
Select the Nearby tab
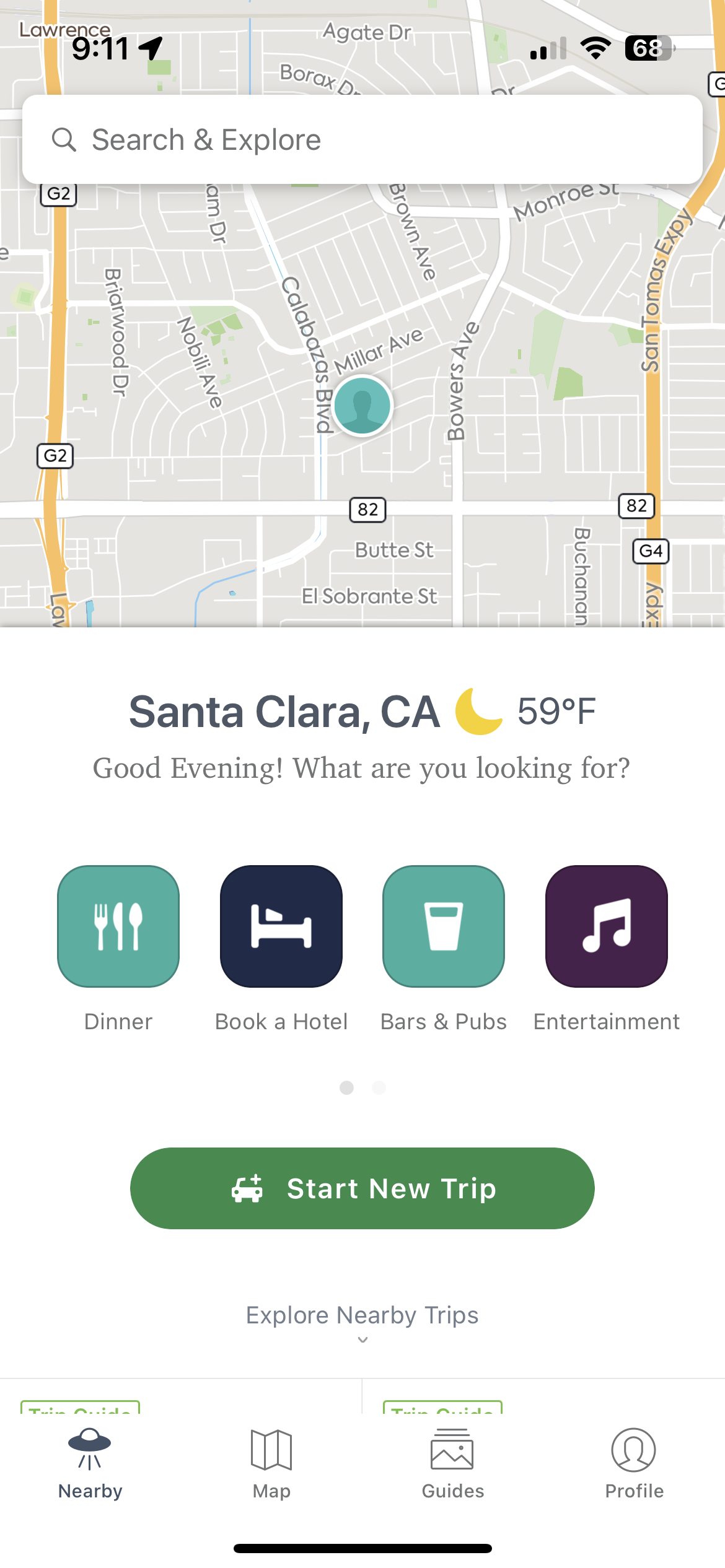click(x=90, y=1464)
